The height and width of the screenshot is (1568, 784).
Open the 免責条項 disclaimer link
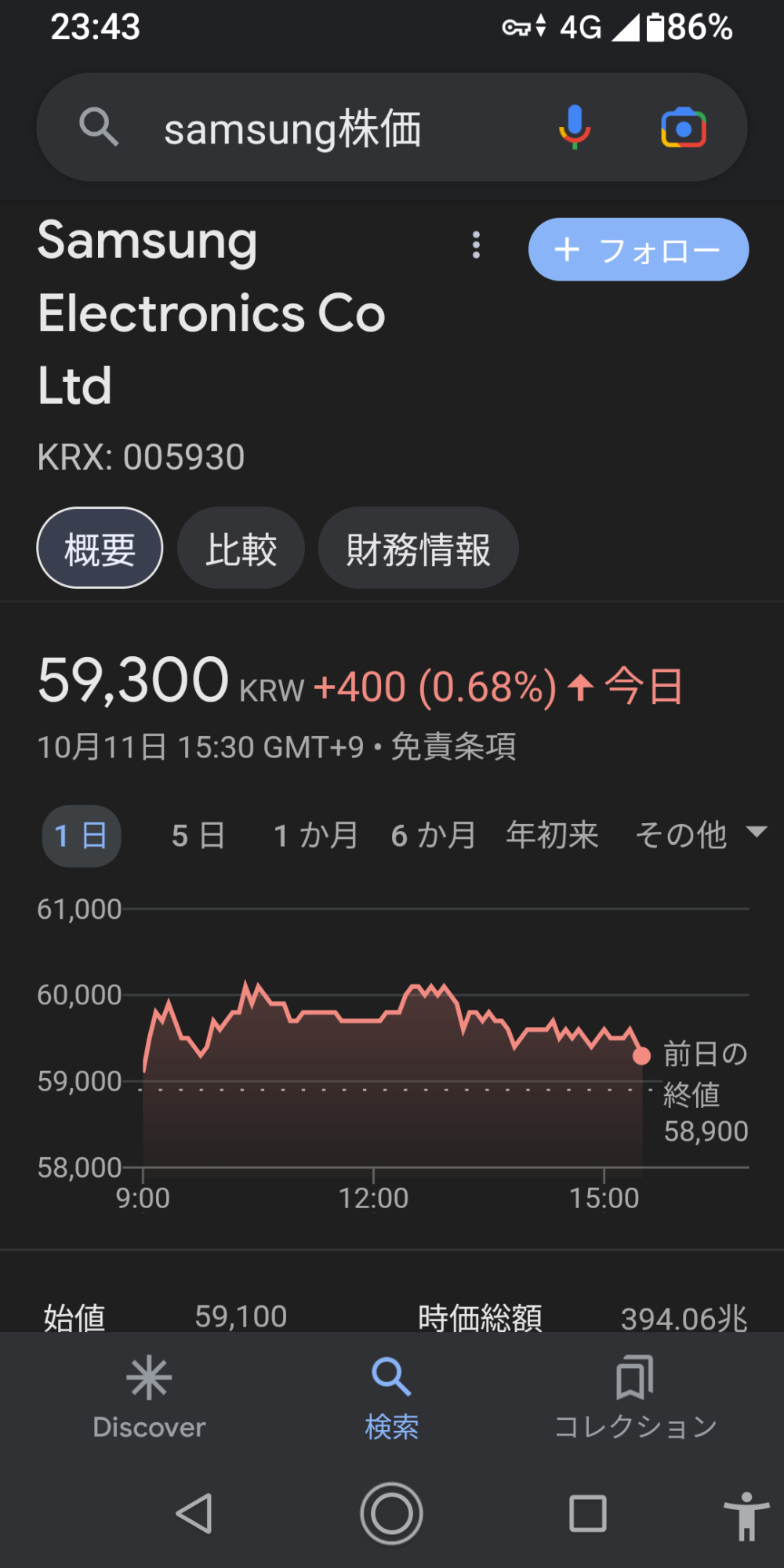tap(453, 746)
